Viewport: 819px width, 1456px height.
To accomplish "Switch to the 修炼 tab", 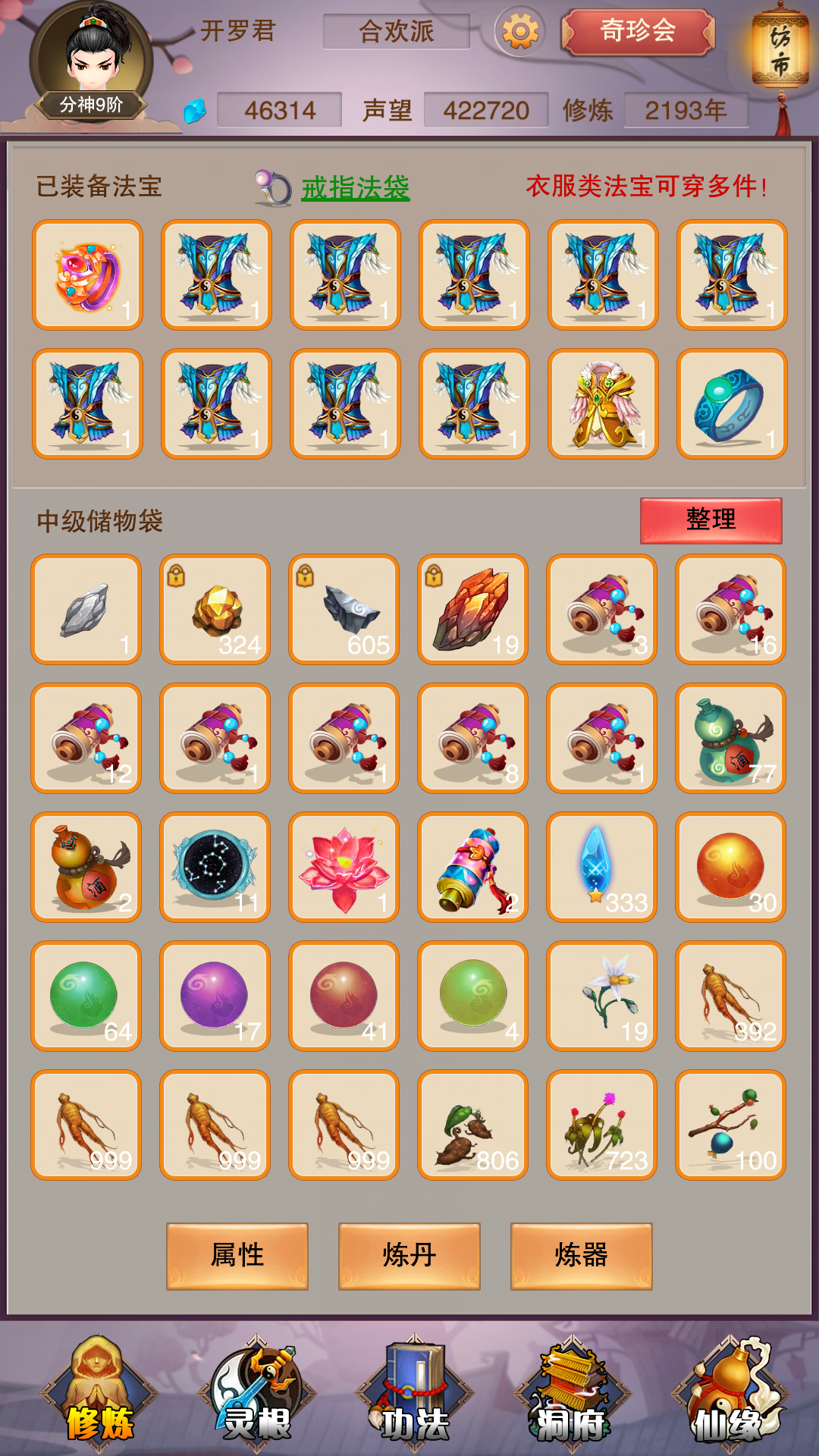I will 99,1394.
